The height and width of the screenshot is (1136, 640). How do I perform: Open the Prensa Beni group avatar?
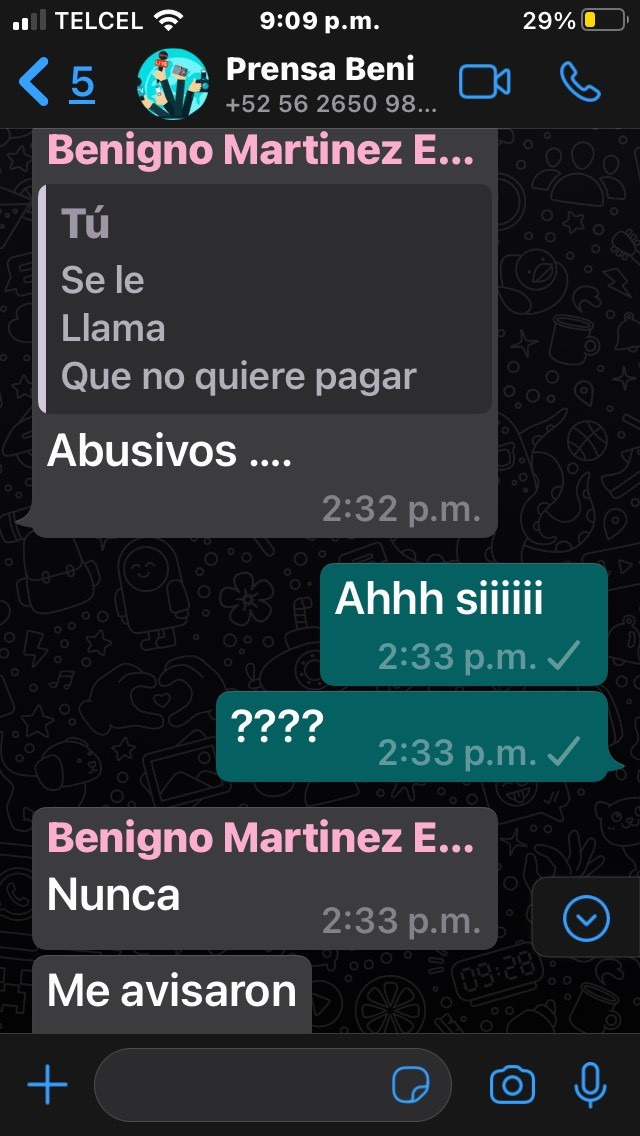click(173, 83)
